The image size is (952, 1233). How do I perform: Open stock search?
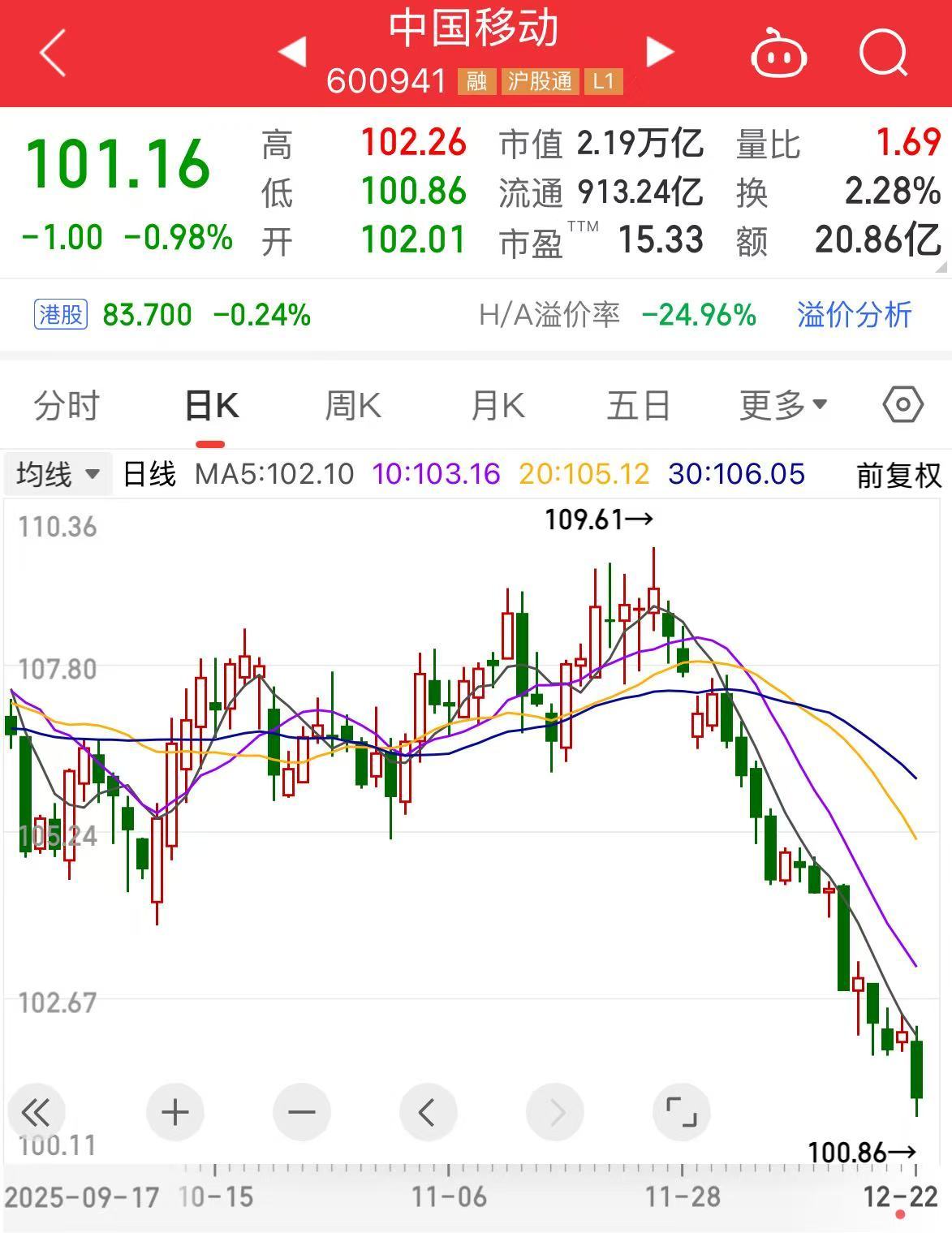pyautogui.click(x=883, y=54)
